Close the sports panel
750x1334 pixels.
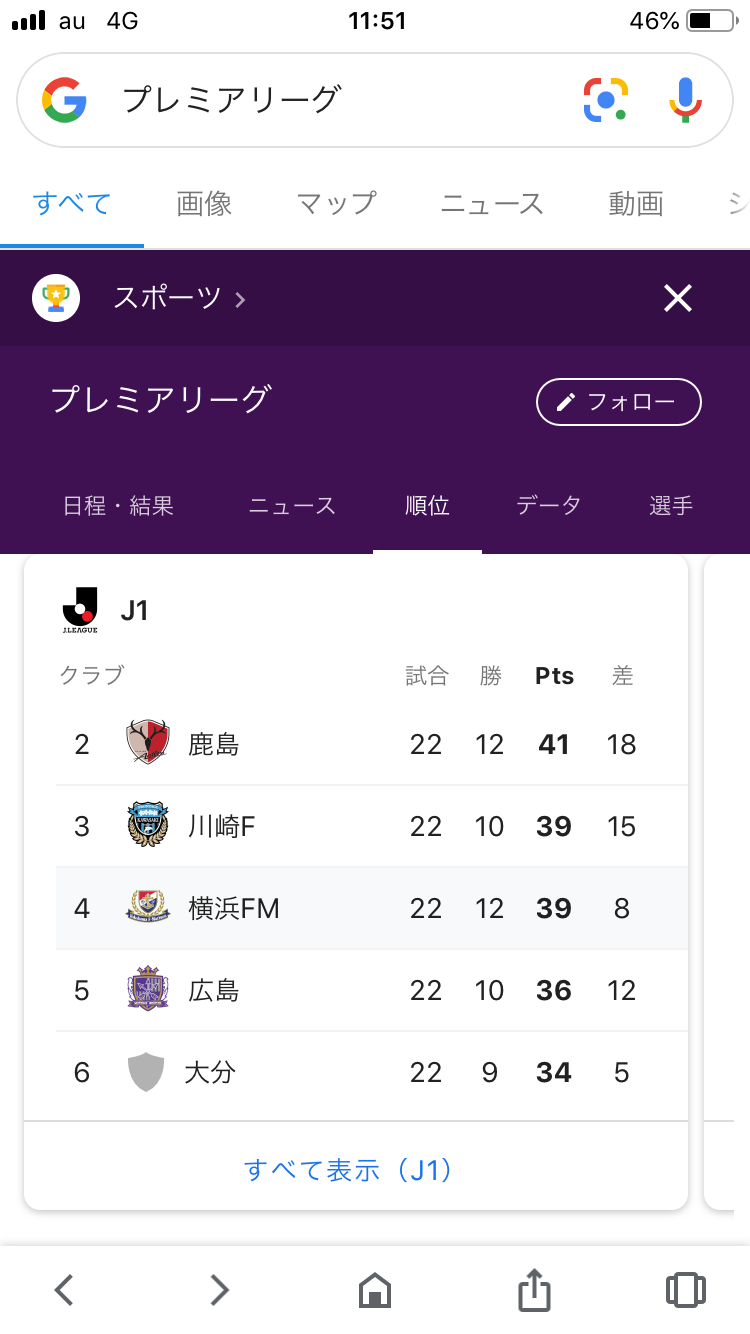point(678,298)
